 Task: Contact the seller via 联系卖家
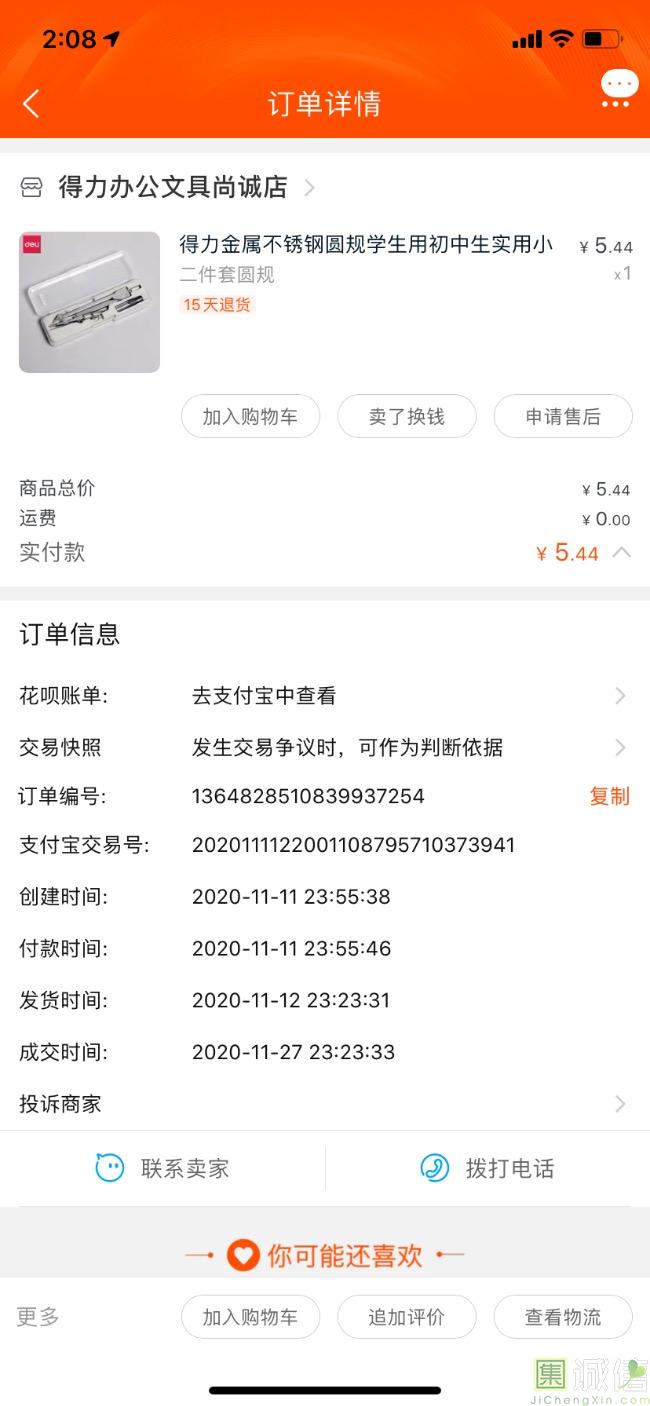(163, 1168)
